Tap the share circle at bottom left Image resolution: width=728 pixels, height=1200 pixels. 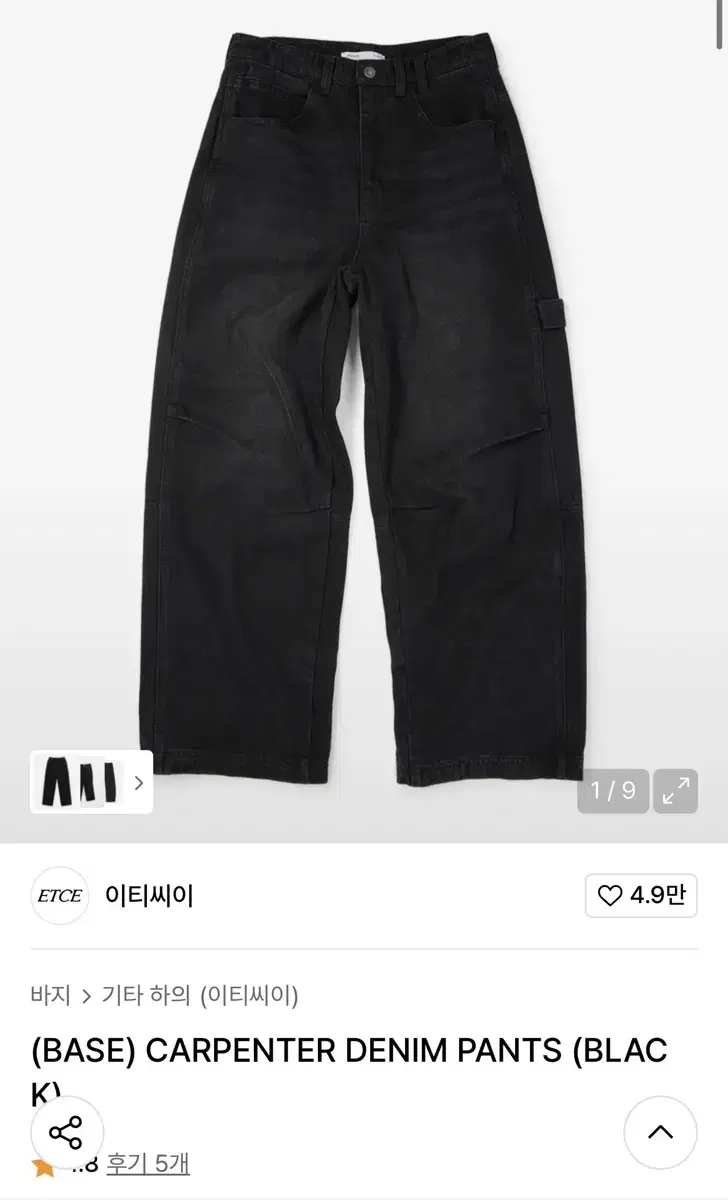pyautogui.click(x=66, y=1133)
